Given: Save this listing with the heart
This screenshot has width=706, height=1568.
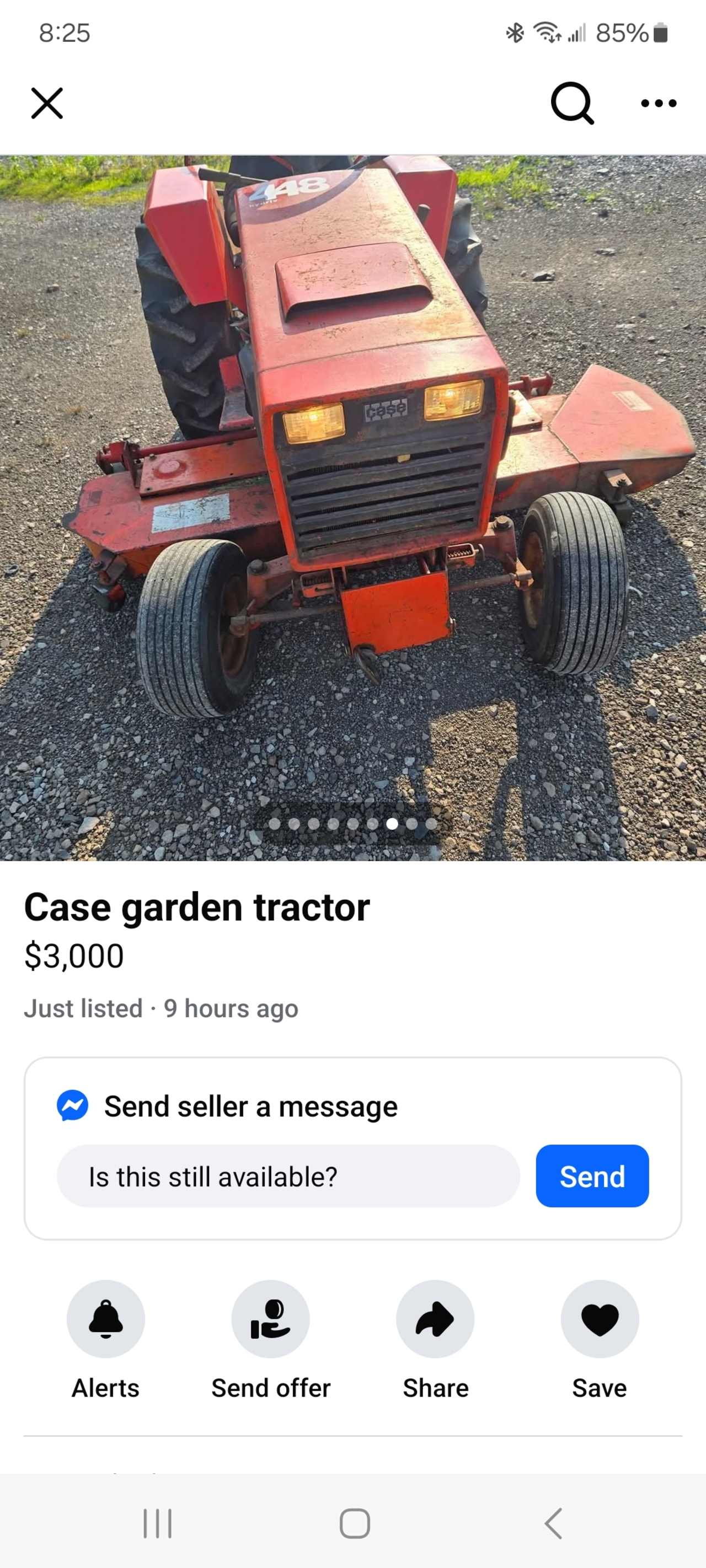Looking at the screenshot, I should point(600,1318).
